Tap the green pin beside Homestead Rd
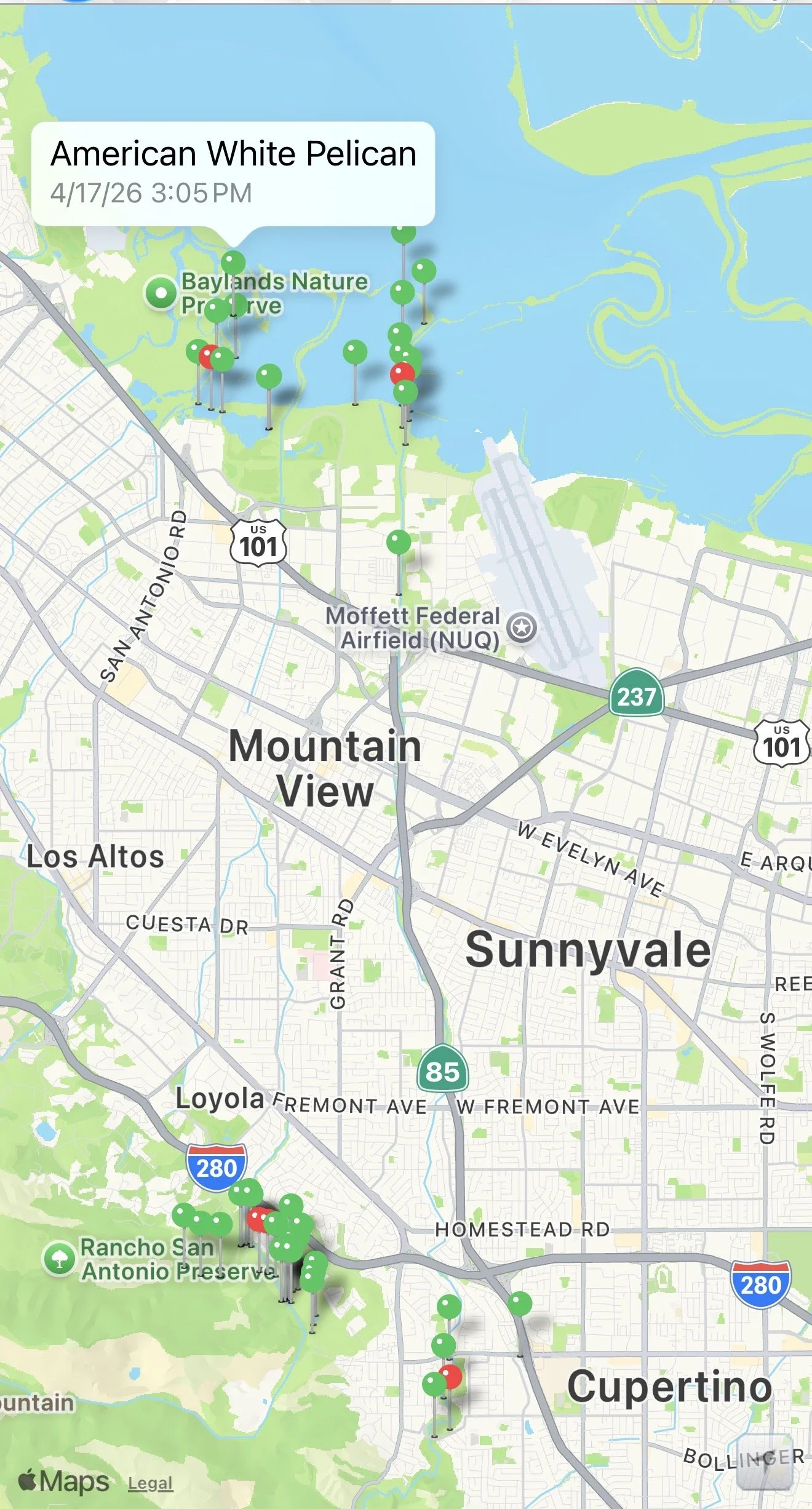 click(x=520, y=1303)
